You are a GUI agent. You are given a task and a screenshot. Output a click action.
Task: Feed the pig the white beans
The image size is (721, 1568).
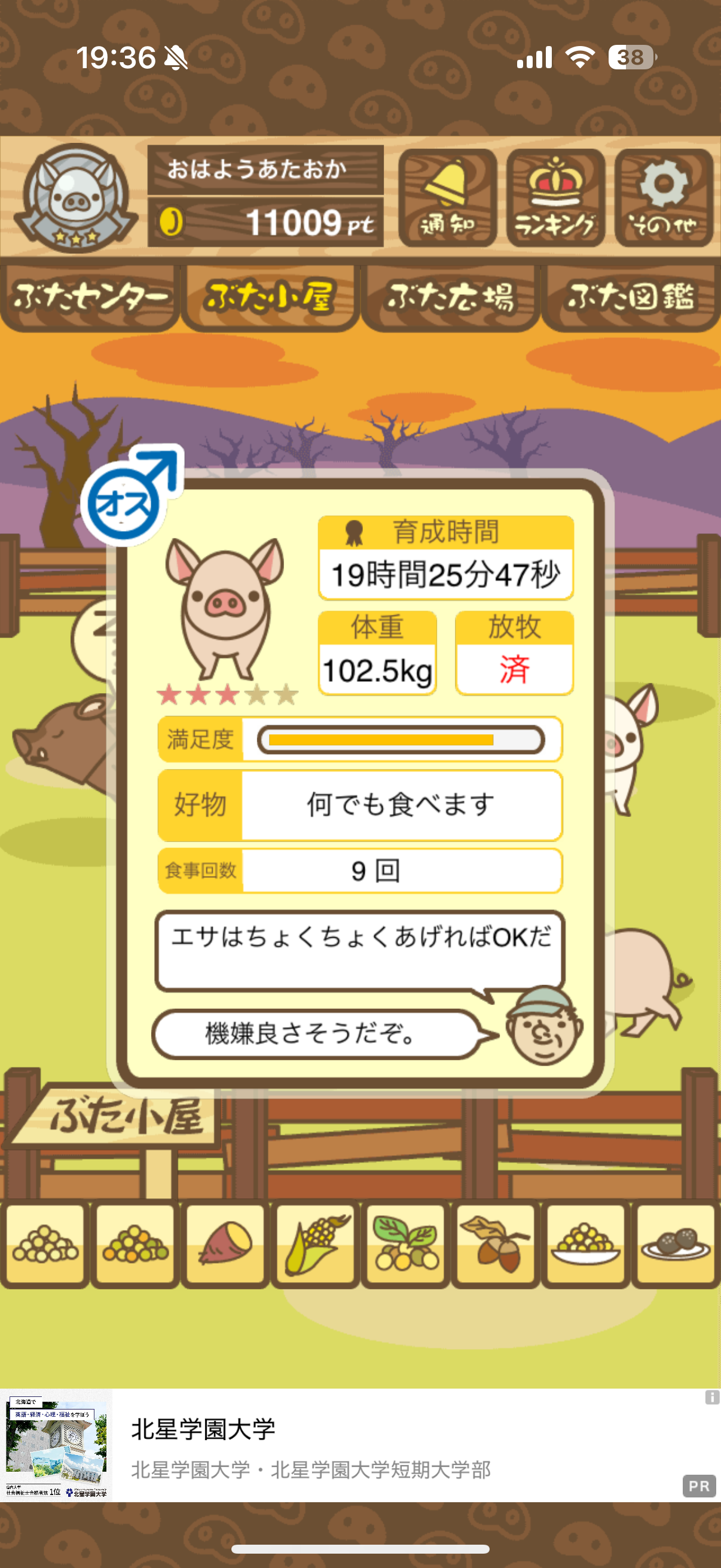tap(45, 1245)
